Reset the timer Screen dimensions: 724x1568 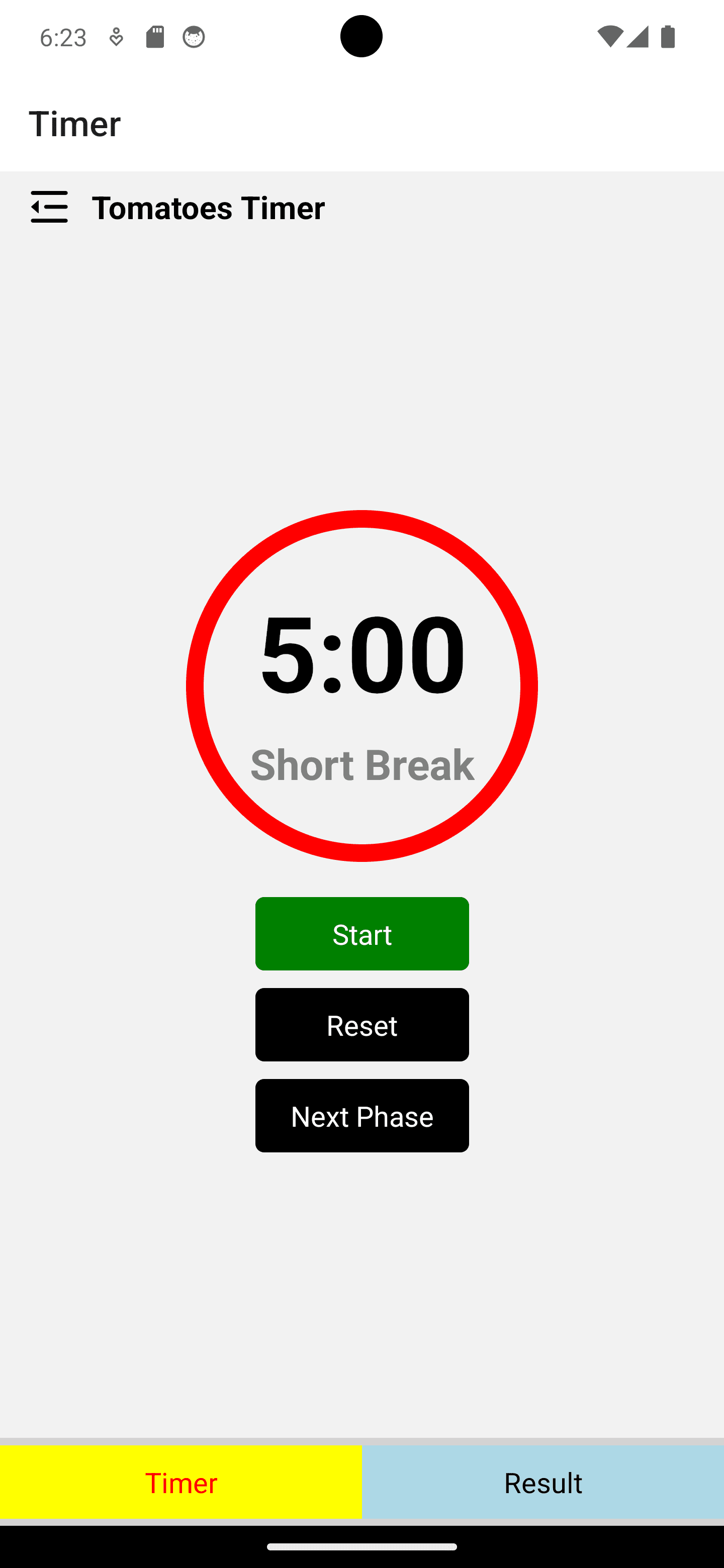(361, 1024)
